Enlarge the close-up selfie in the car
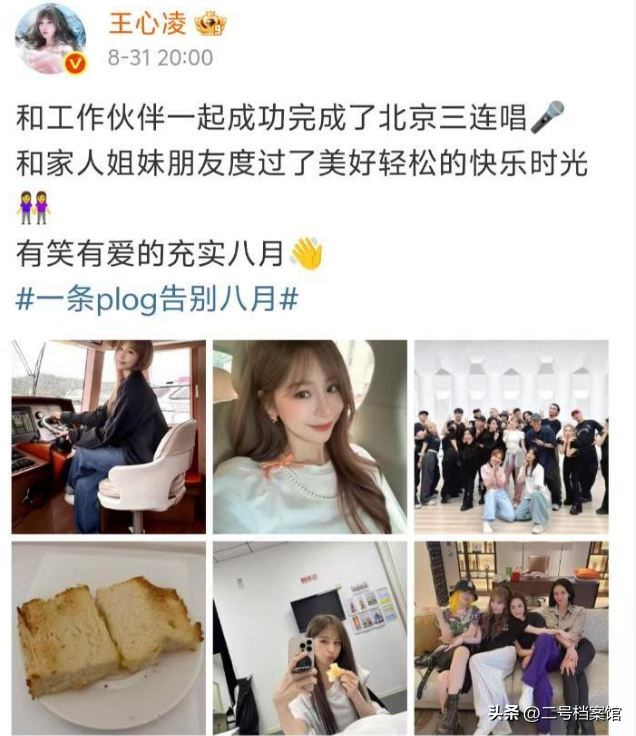Image resolution: width=636 pixels, height=736 pixels. 310,436
